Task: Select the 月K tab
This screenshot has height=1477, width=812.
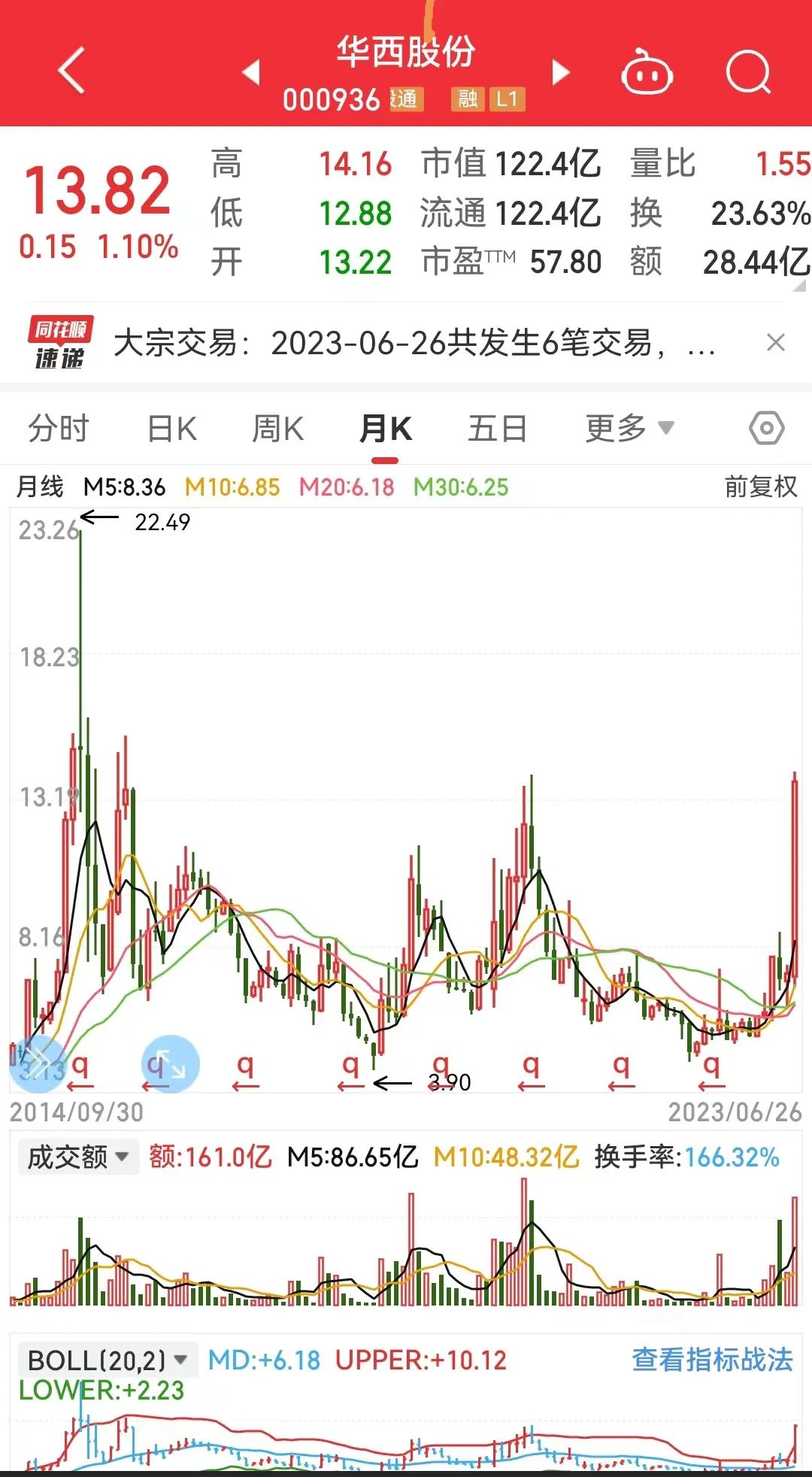Action: (x=385, y=429)
